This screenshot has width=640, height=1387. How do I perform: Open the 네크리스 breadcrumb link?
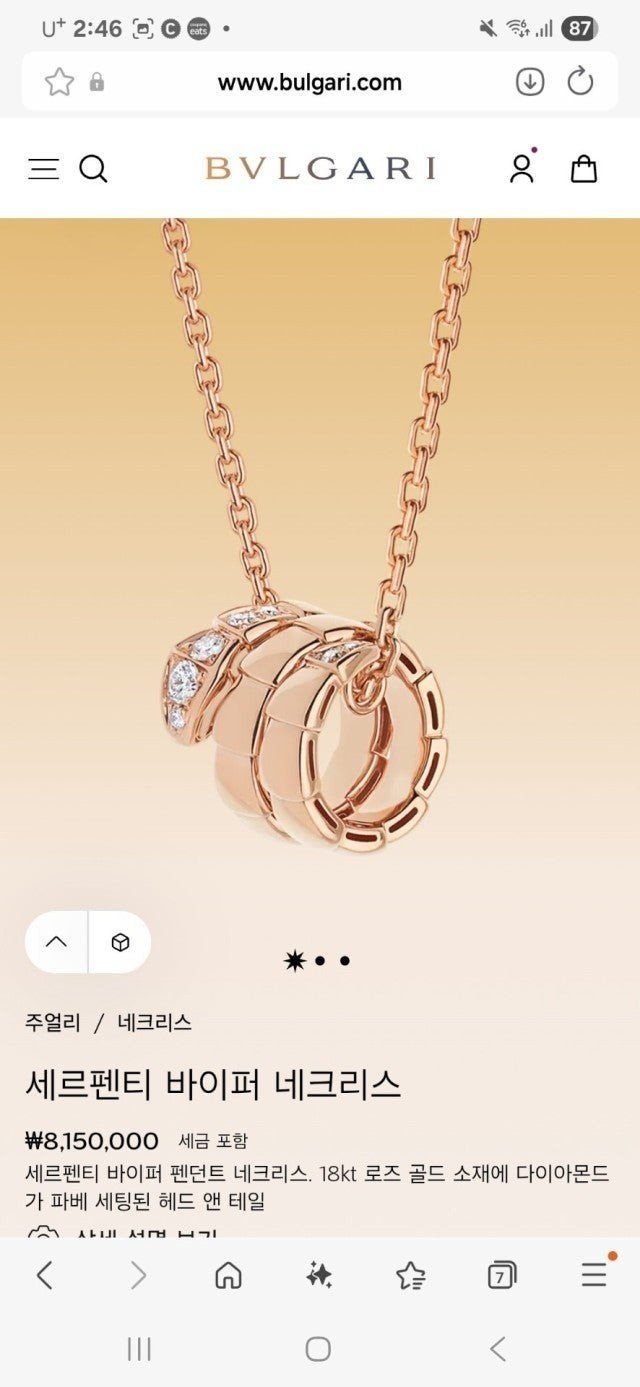coord(155,1023)
